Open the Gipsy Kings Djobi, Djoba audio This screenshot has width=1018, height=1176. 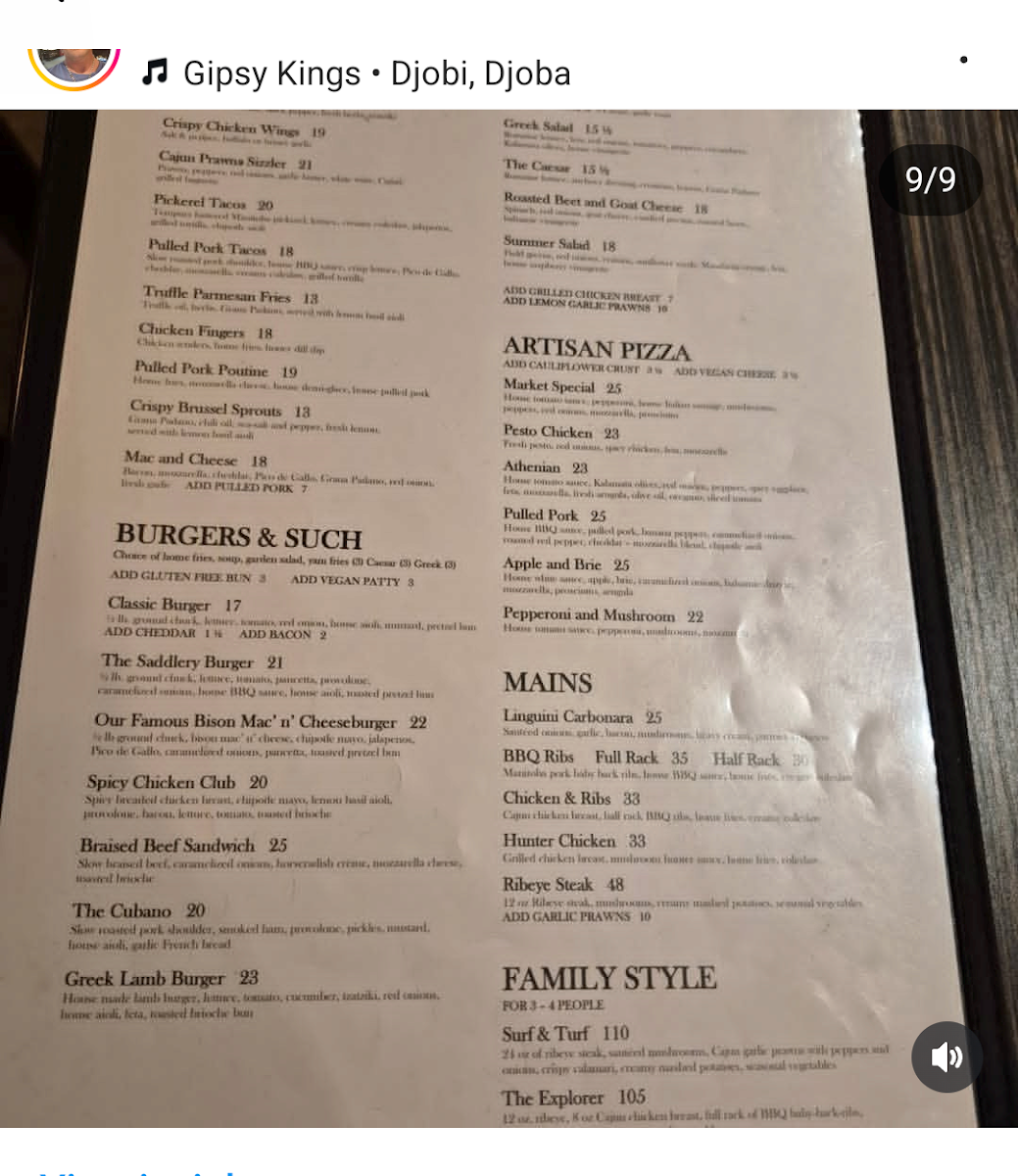tap(357, 73)
